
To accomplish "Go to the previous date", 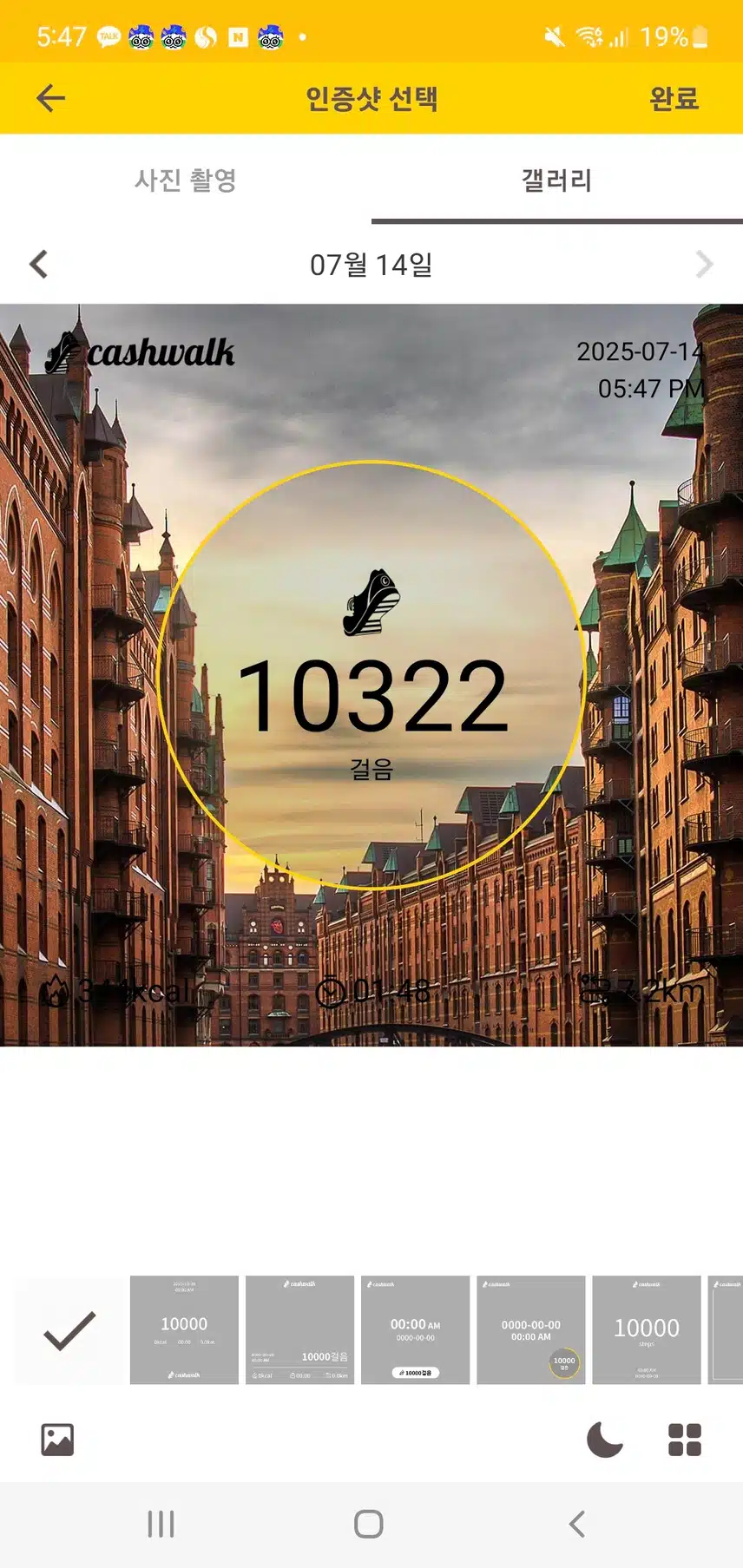I will [x=39, y=264].
